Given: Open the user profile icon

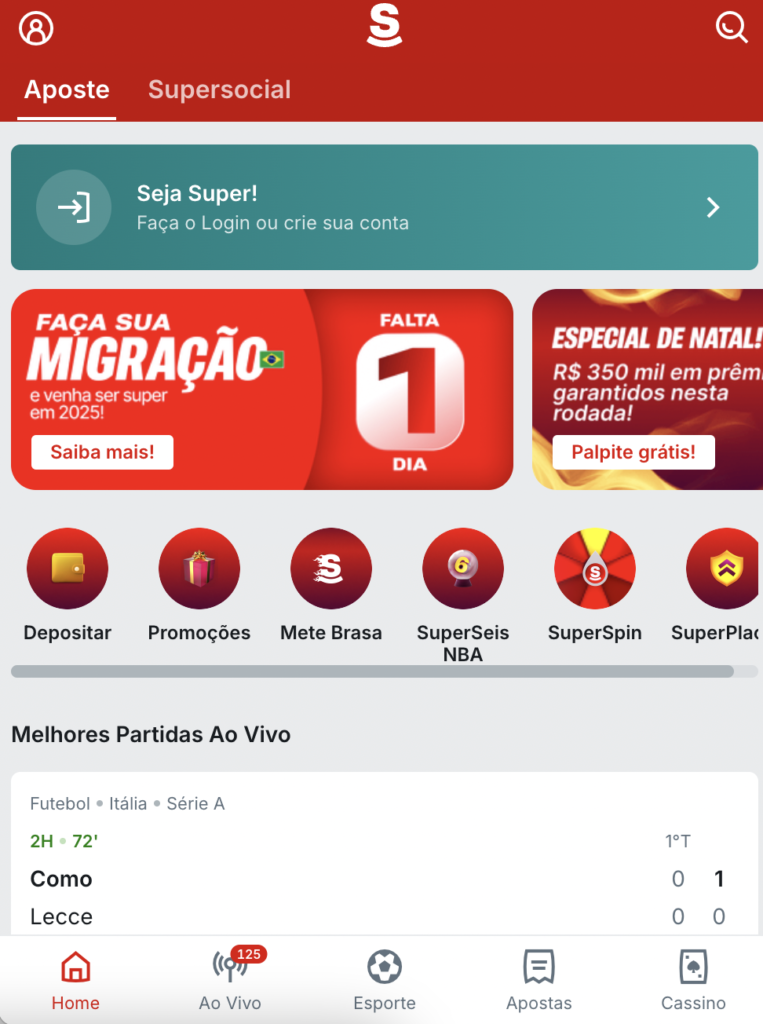Looking at the screenshot, I should click(36, 28).
